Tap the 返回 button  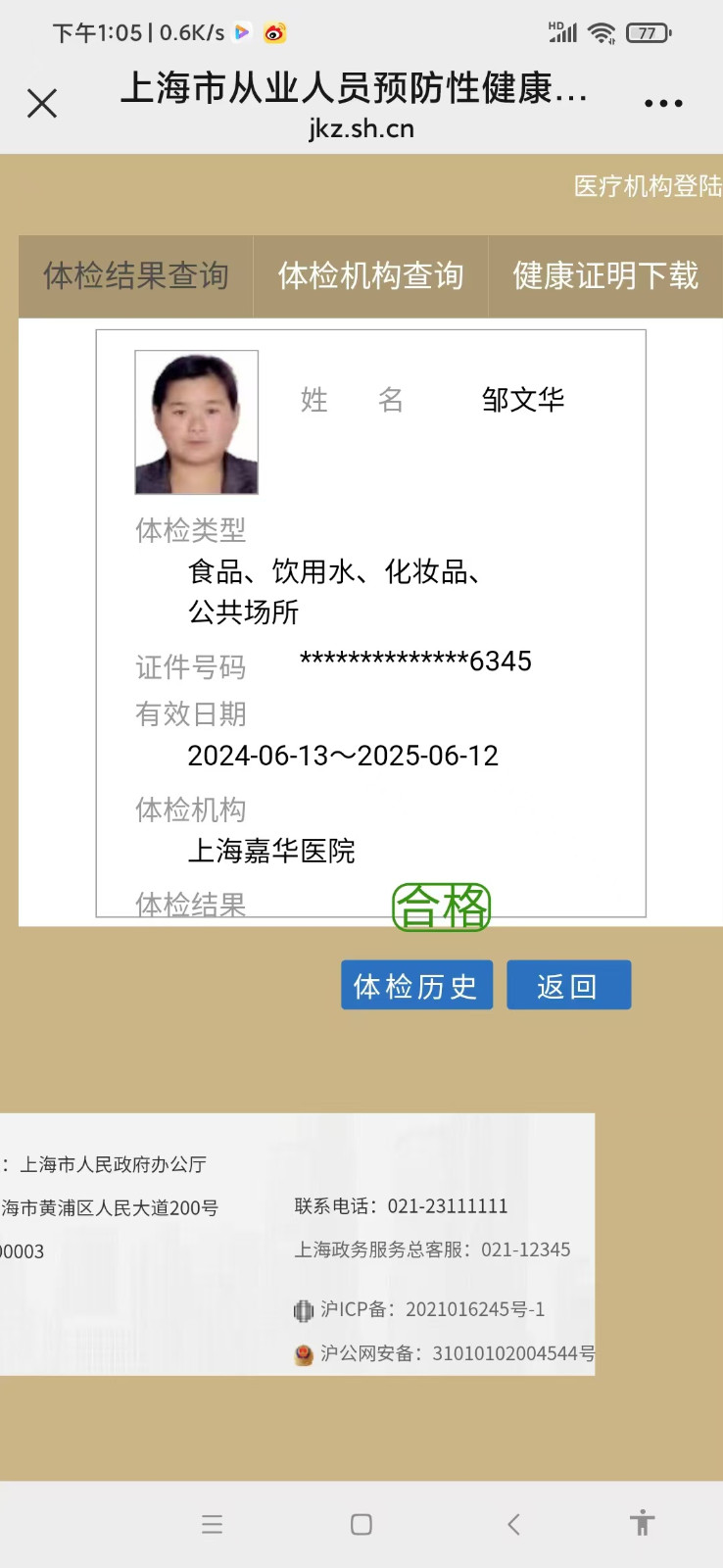tap(568, 985)
